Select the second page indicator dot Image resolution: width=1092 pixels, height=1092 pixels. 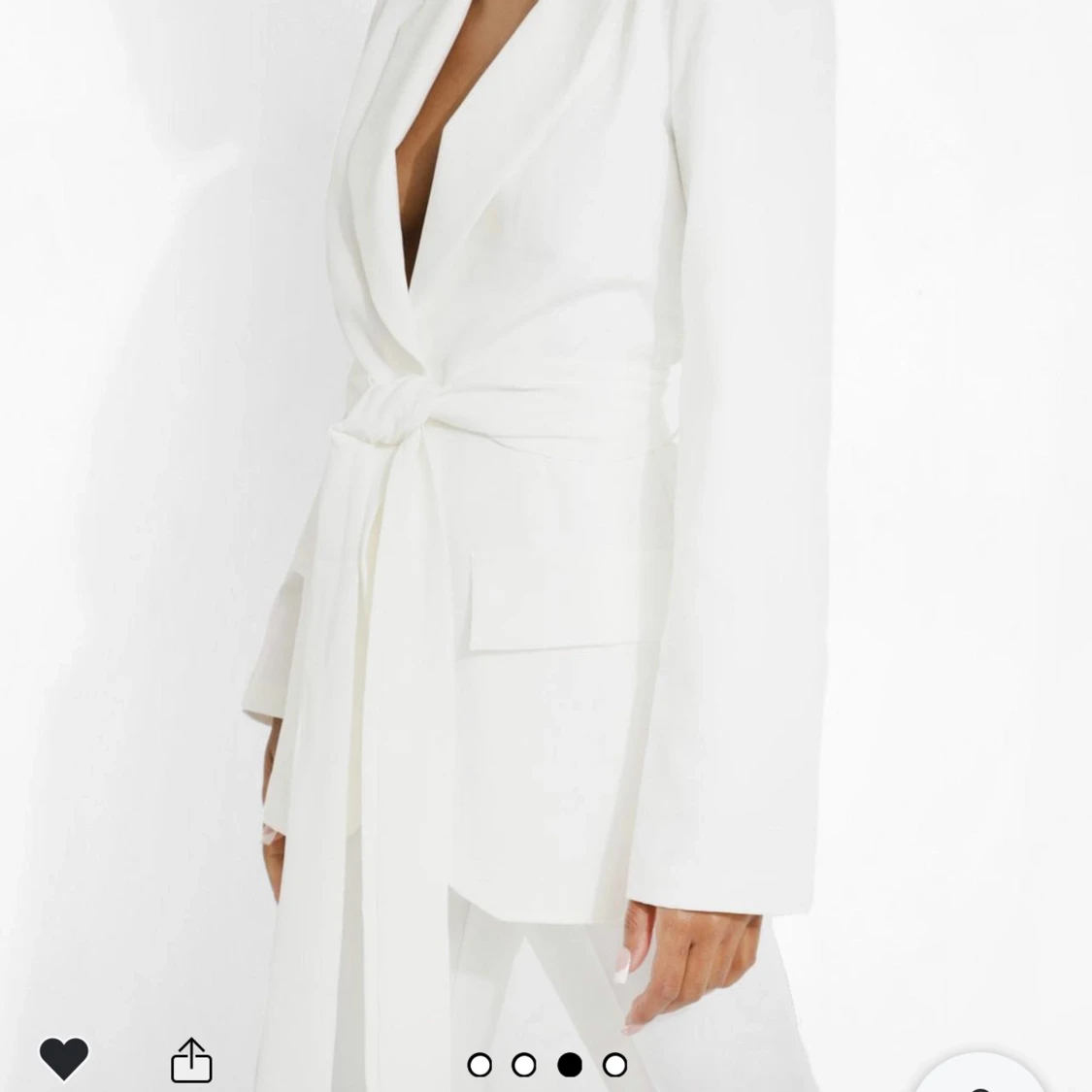[524, 1065]
